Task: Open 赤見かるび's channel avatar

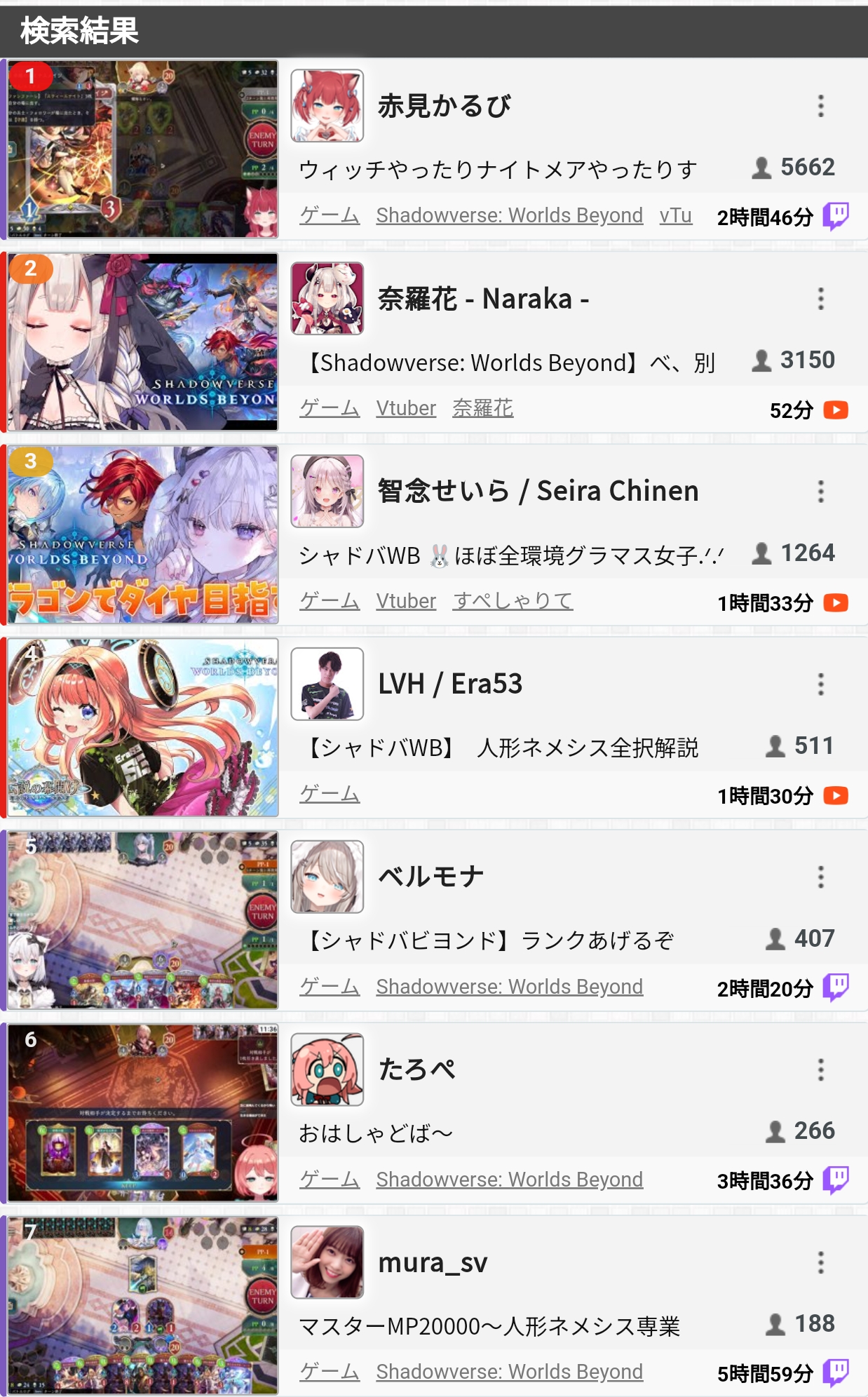Action: [327, 106]
